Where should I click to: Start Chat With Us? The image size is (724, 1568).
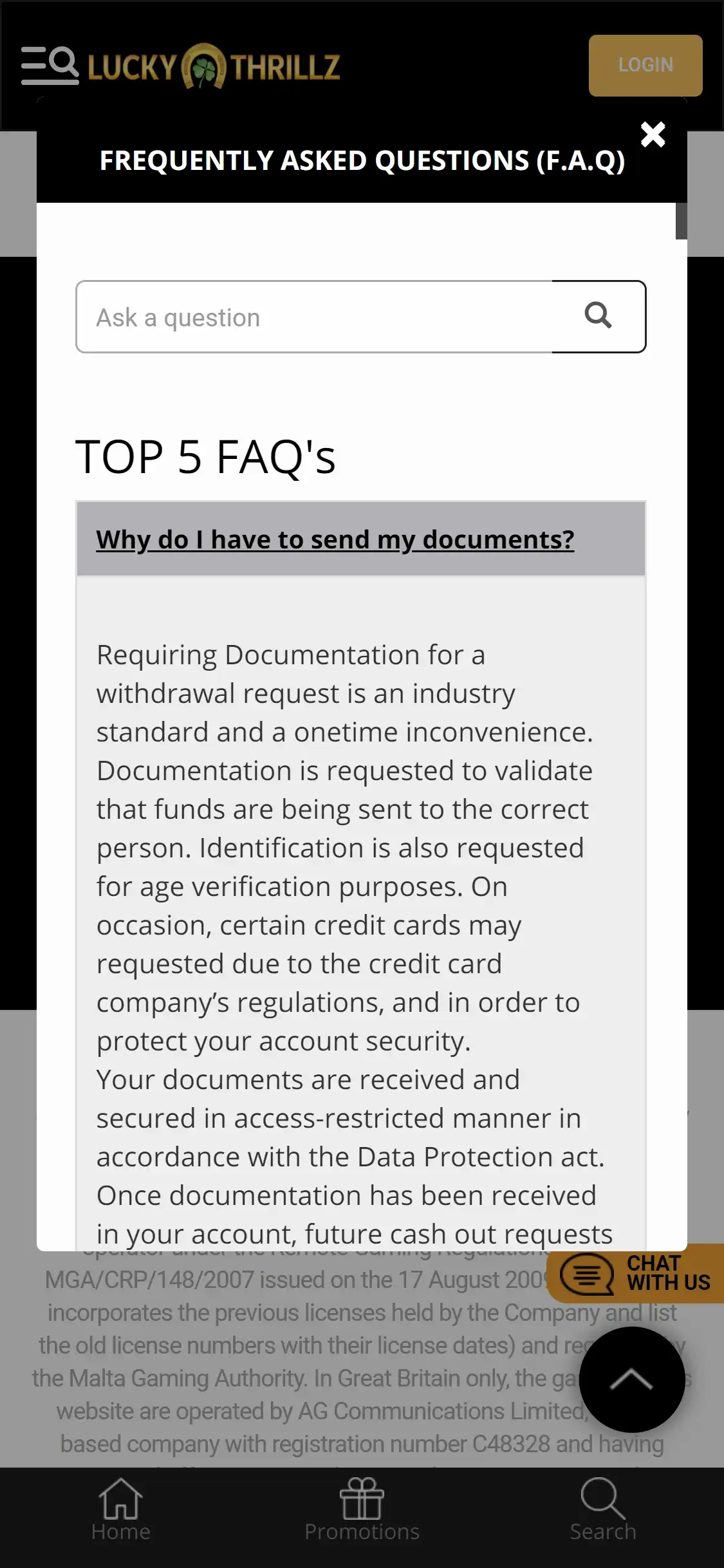click(637, 1273)
